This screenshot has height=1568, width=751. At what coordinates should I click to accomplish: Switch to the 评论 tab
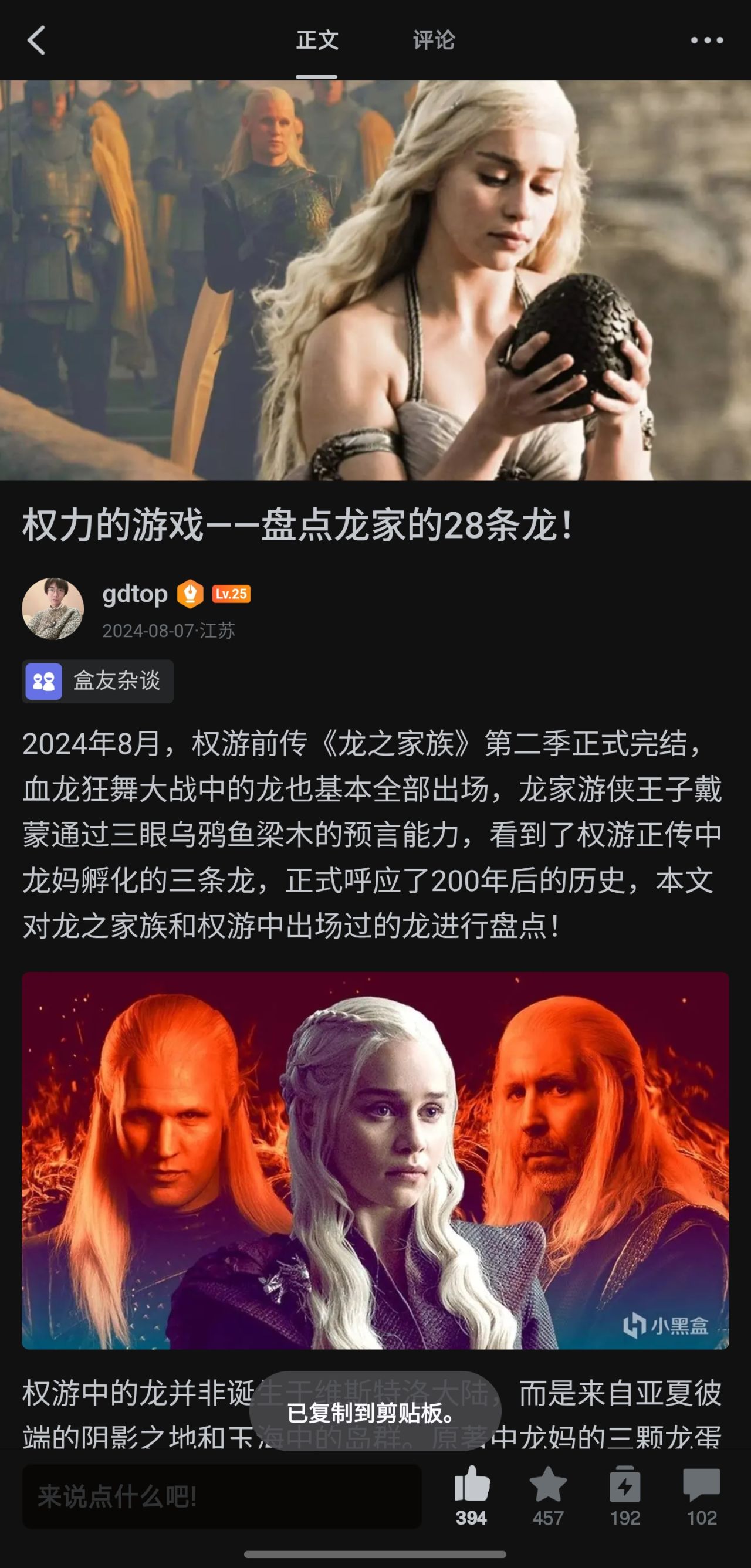434,40
